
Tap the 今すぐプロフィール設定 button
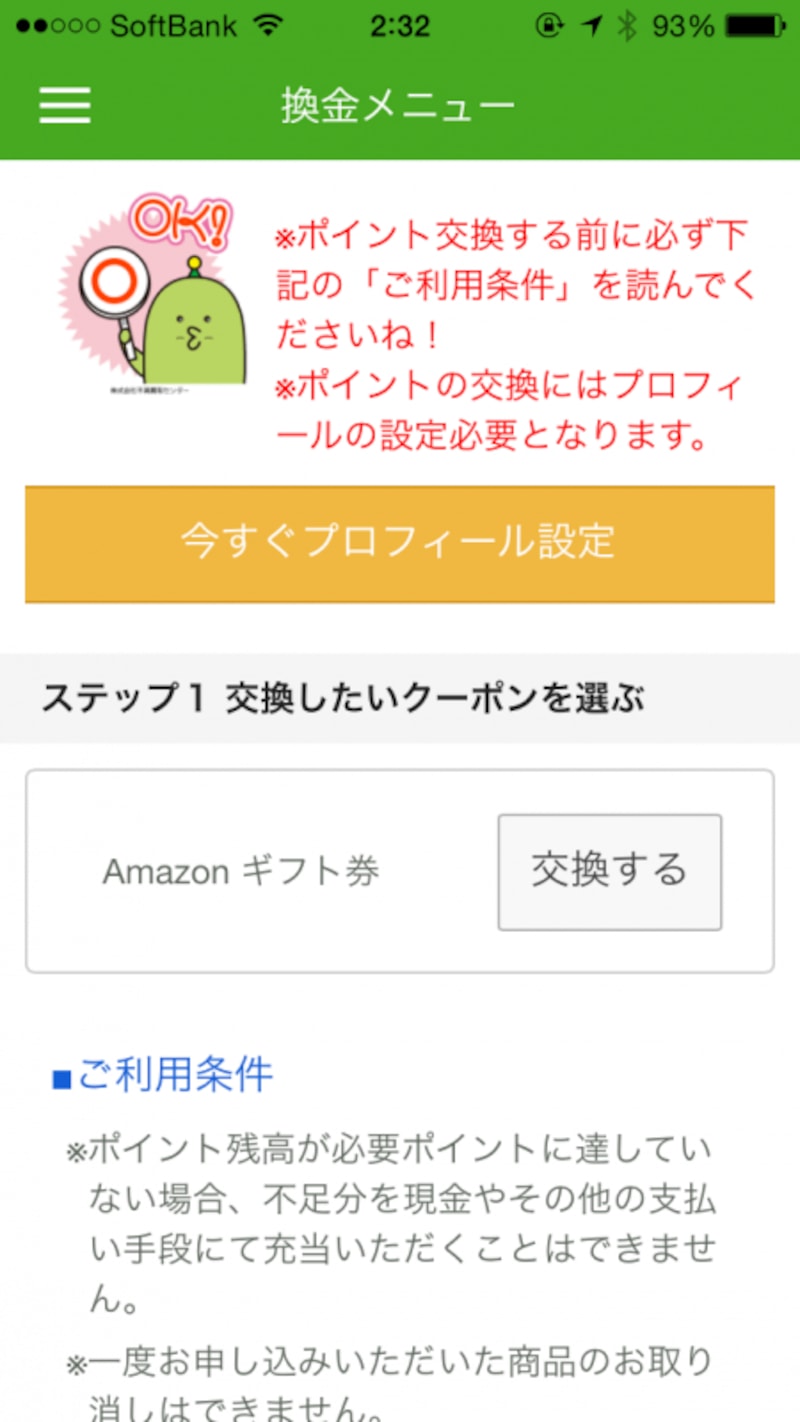(x=399, y=543)
